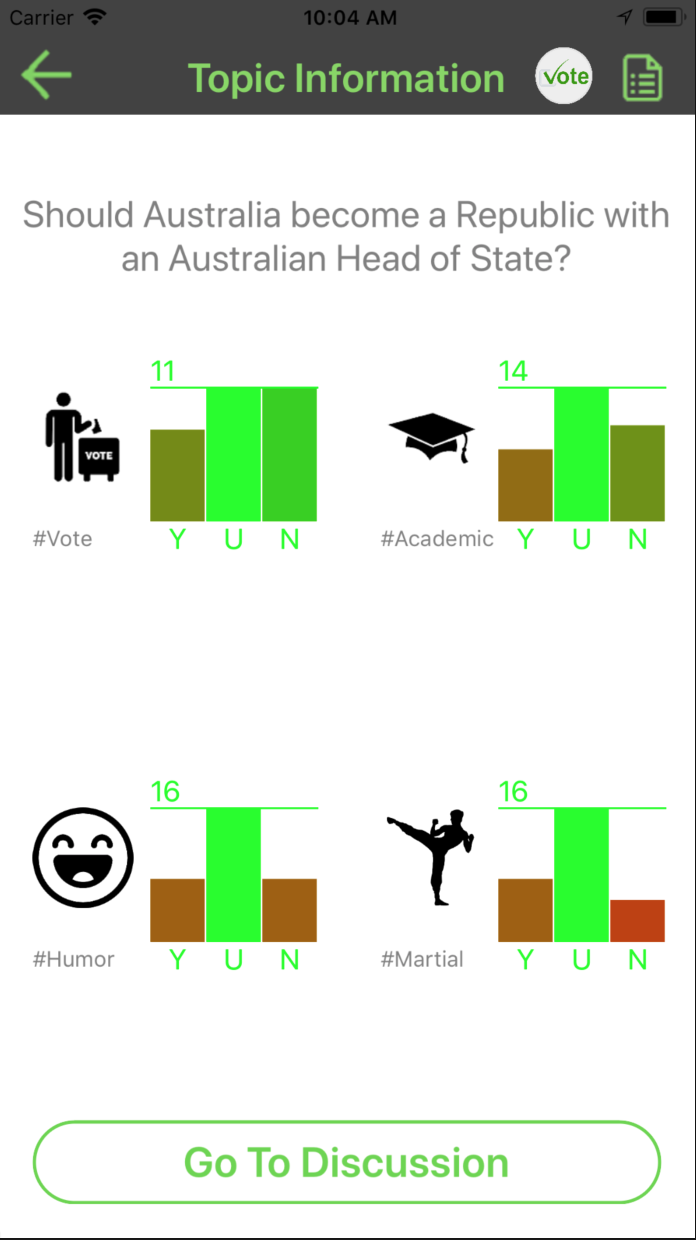Open the document list icon
This screenshot has width=696, height=1240.
642,77
